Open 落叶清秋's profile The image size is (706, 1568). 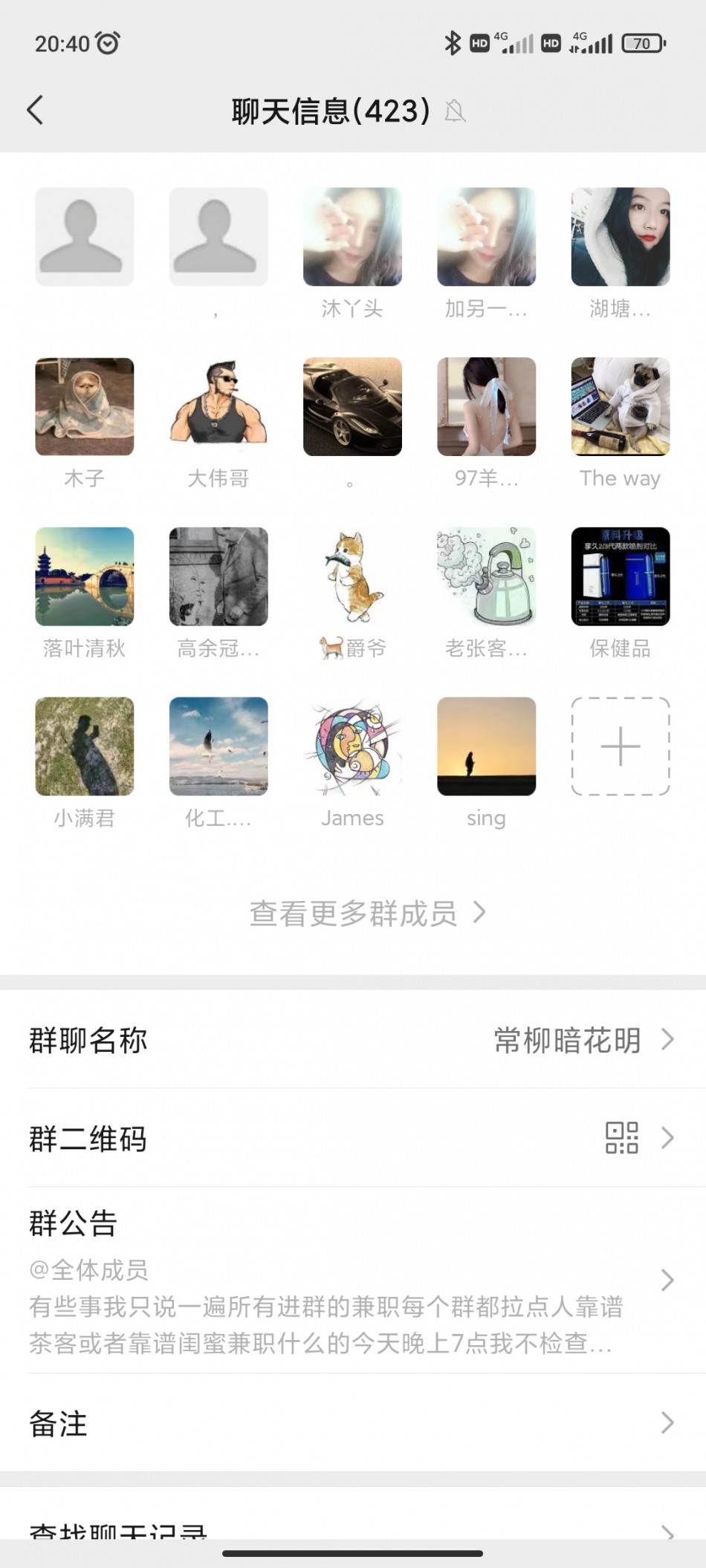[x=85, y=576]
